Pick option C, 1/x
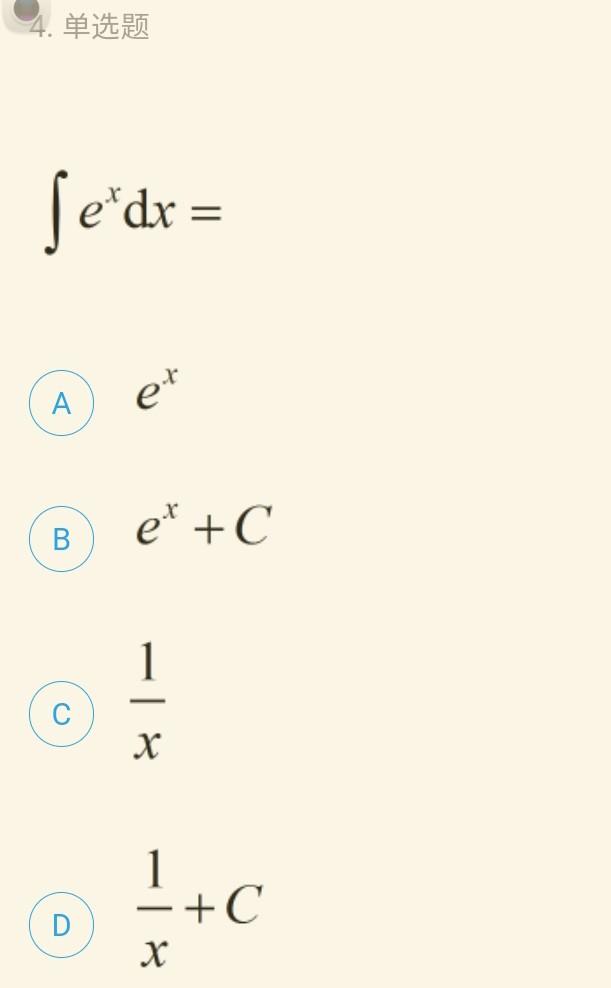 click(x=61, y=714)
